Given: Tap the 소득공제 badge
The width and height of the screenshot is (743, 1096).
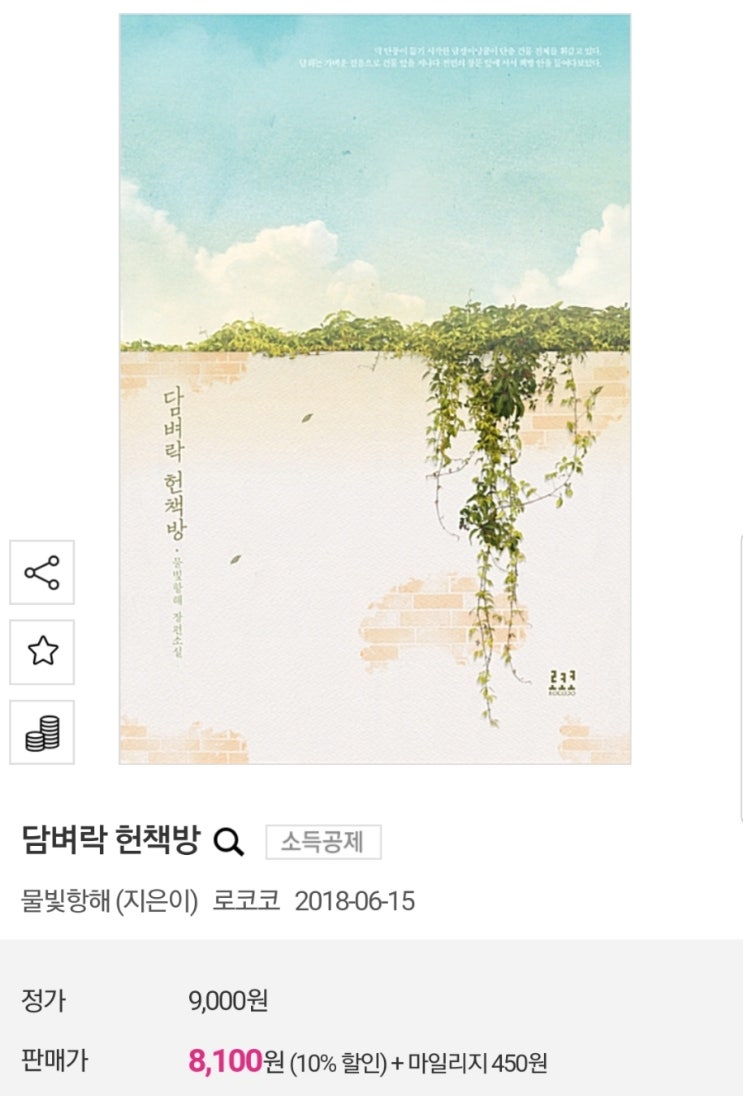Looking at the screenshot, I should (x=323, y=842).
